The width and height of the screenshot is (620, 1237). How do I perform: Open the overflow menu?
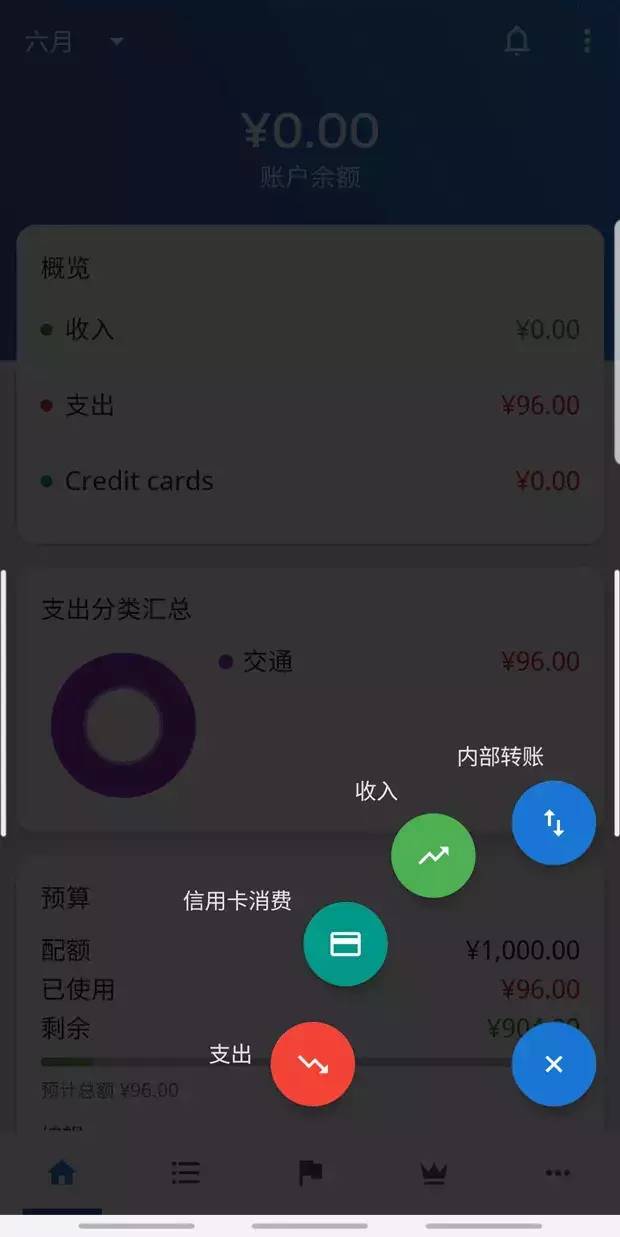pyautogui.click(x=587, y=42)
